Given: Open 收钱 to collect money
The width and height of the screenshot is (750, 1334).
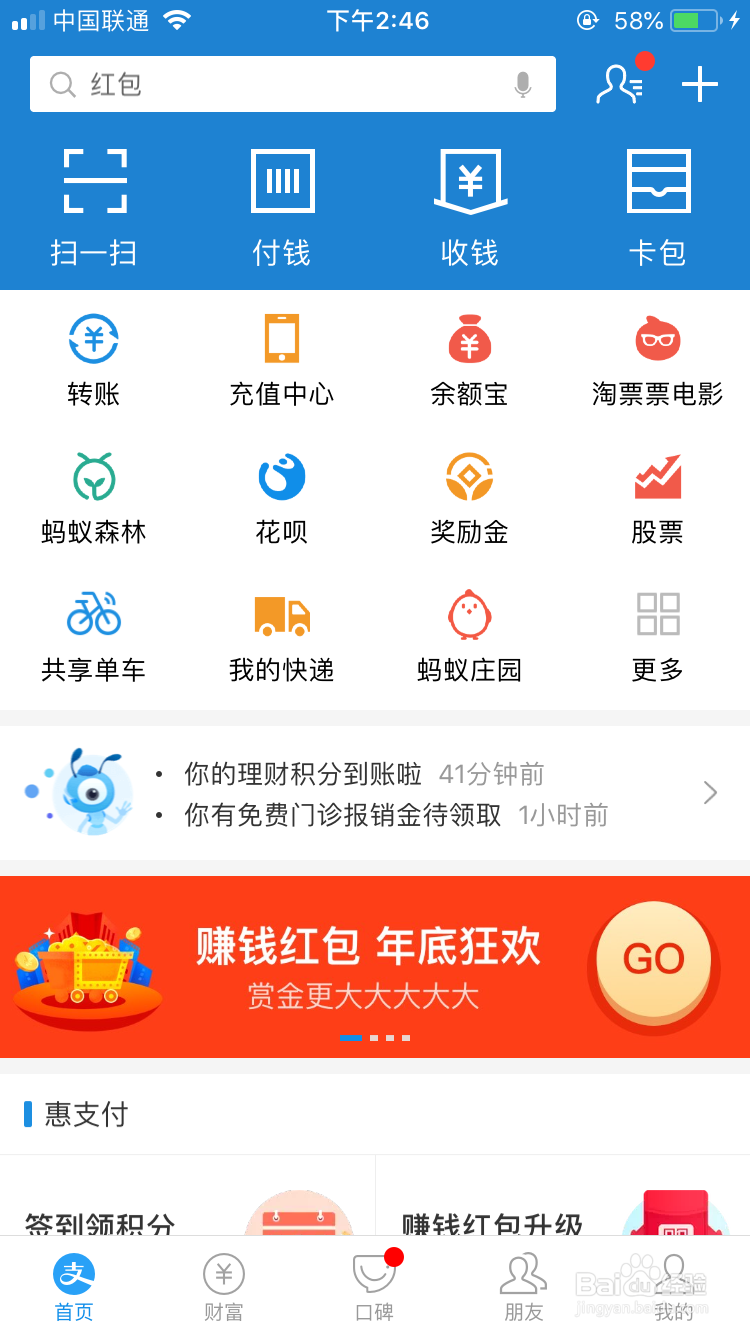Looking at the screenshot, I should click(470, 200).
